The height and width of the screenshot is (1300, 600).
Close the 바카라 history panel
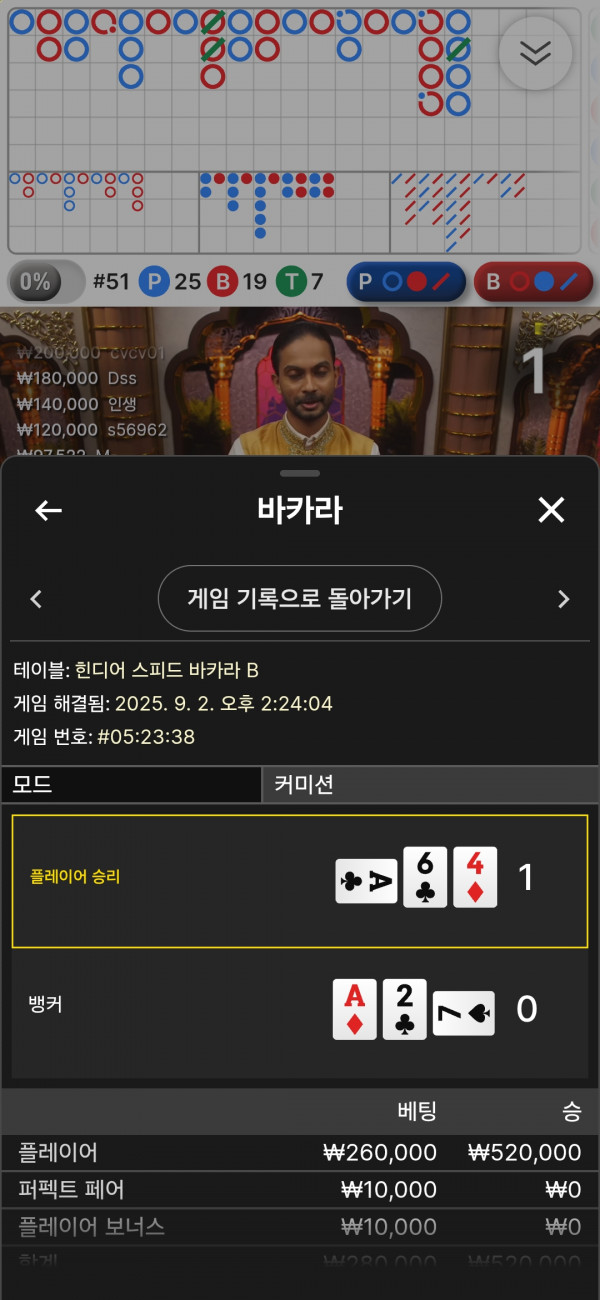point(551,510)
